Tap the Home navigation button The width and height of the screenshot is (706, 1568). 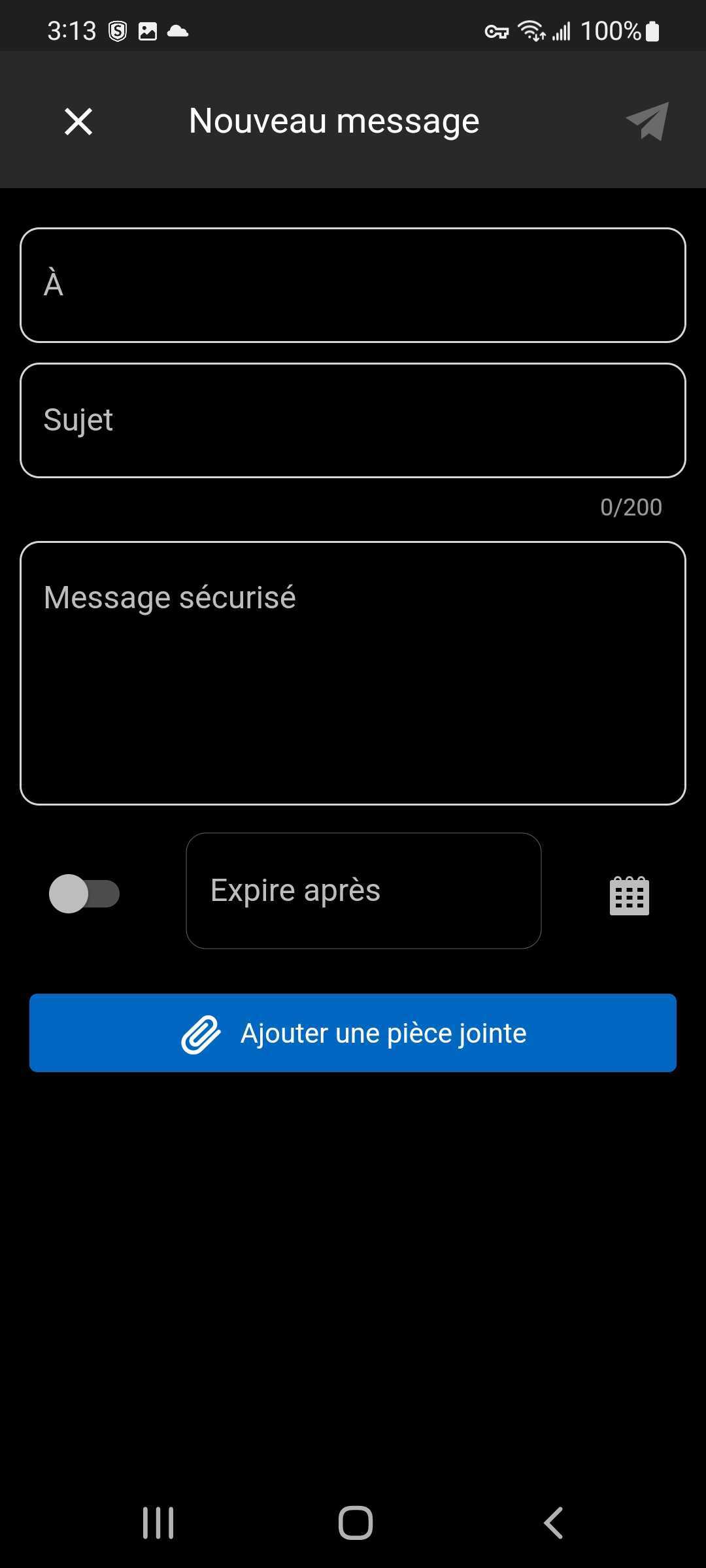point(353,1520)
